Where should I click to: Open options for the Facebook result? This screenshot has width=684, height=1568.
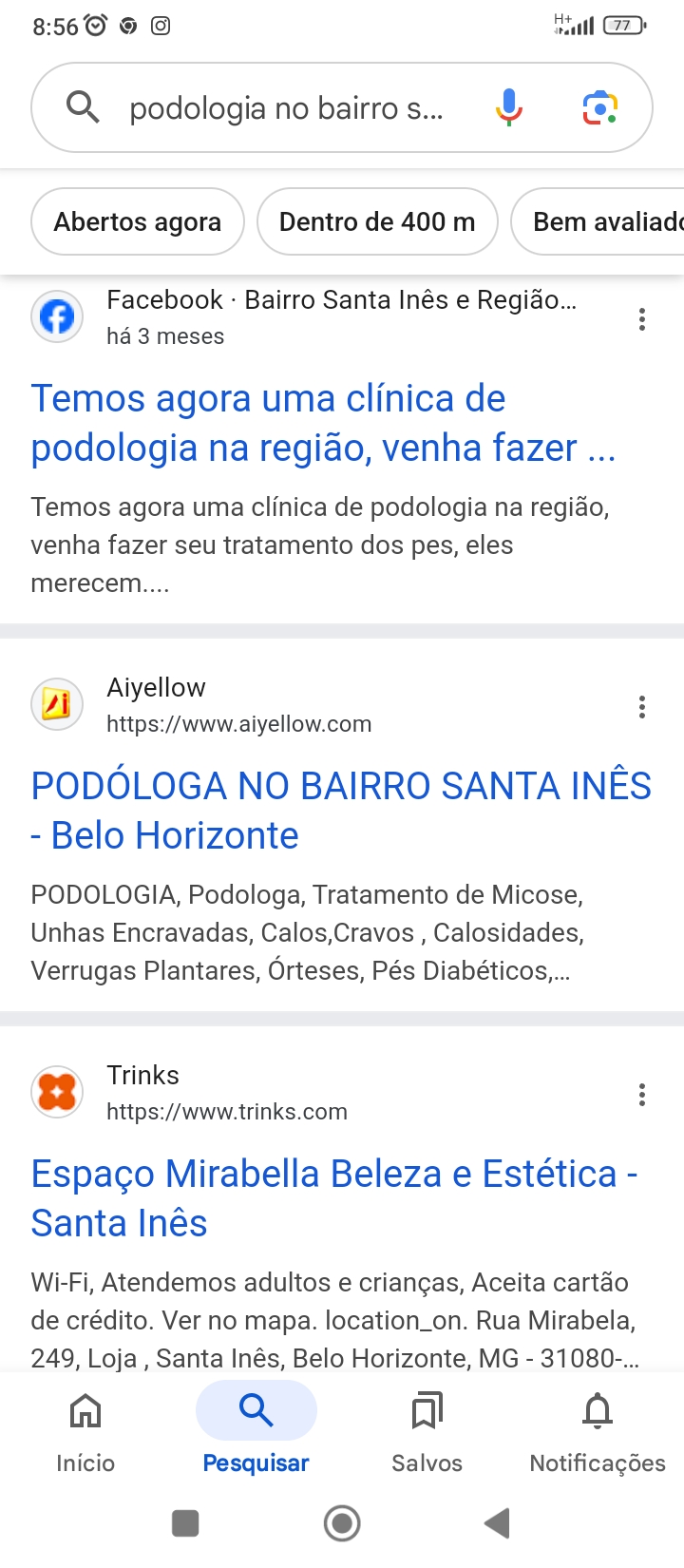click(642, 319)
